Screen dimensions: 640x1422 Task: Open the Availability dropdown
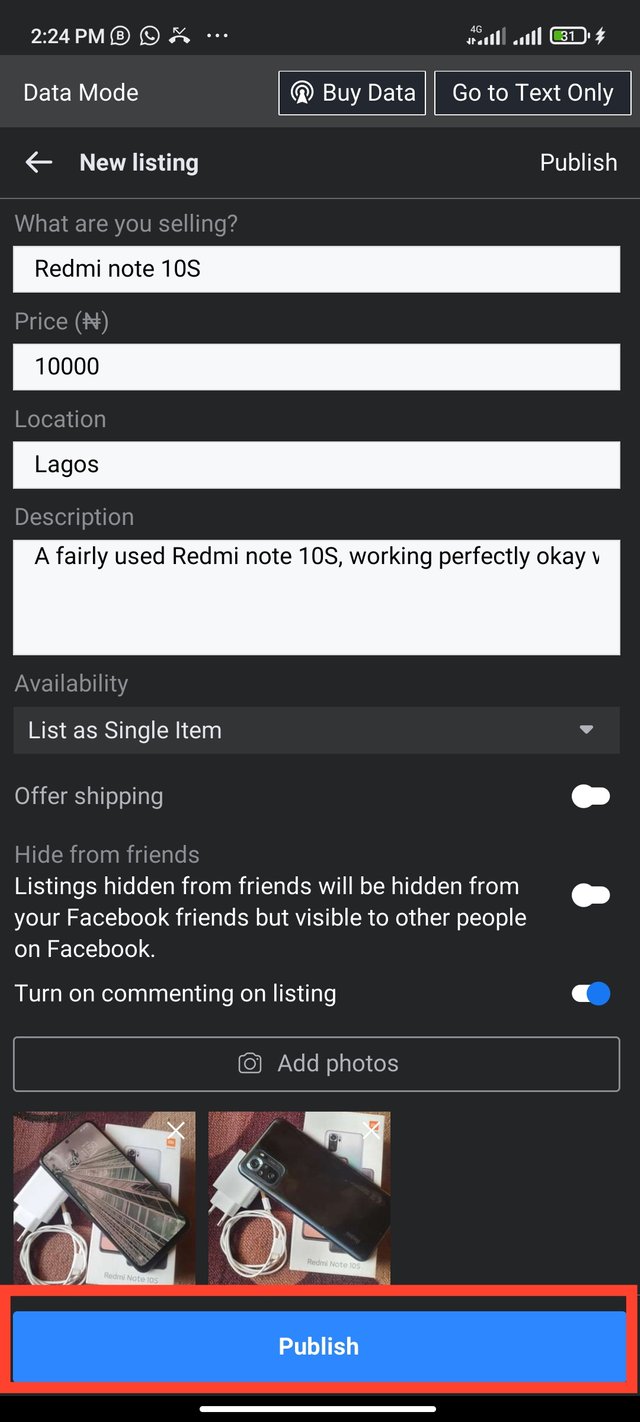coord(317,730)
